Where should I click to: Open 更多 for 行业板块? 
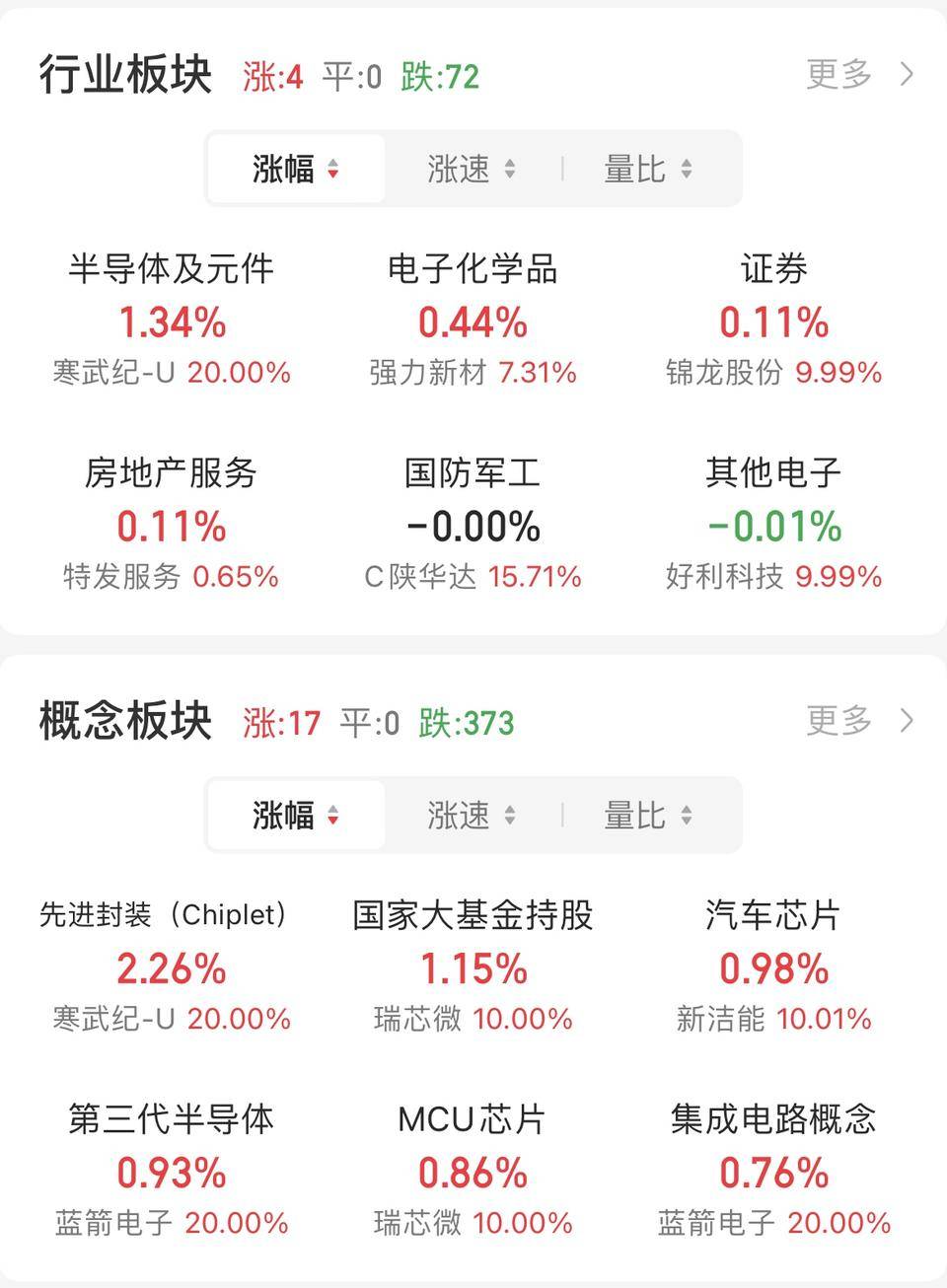(858, 75)
